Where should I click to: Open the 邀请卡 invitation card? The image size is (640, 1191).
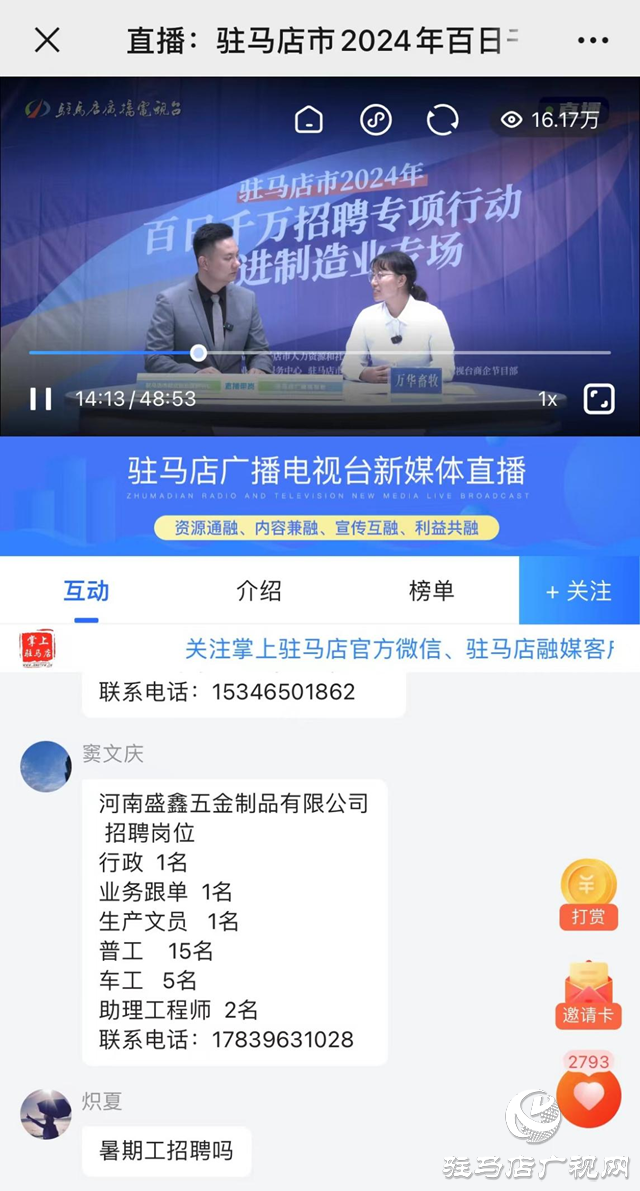point(588,994)
